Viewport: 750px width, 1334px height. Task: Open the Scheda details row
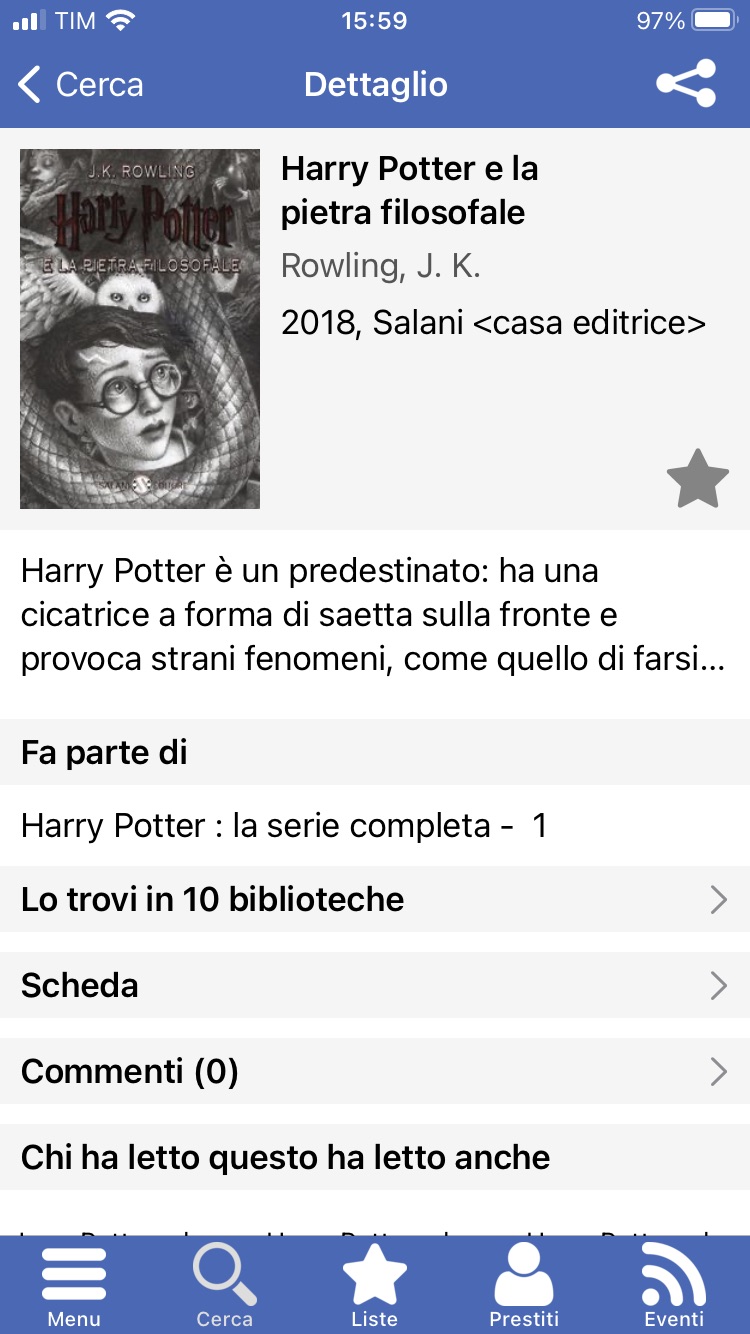click(x=374, y=986)
